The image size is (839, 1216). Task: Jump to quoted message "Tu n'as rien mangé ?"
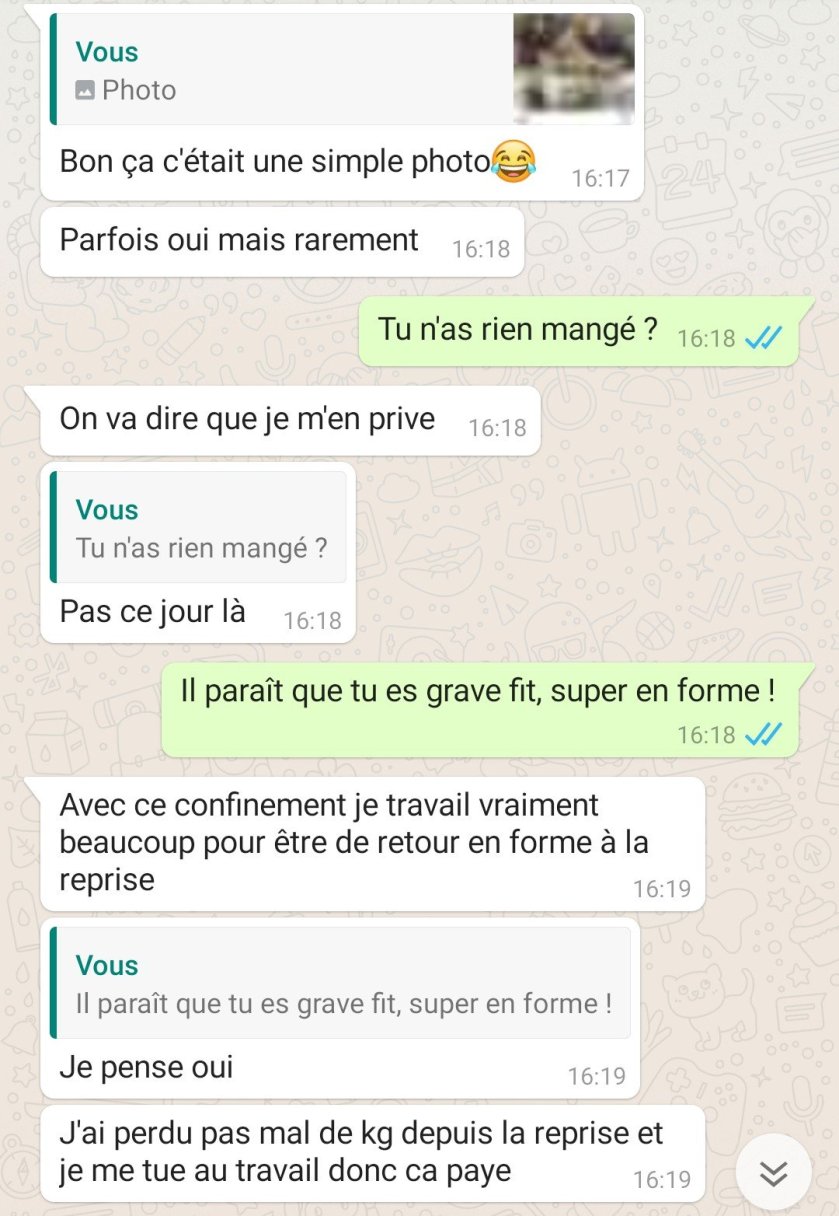199,528
